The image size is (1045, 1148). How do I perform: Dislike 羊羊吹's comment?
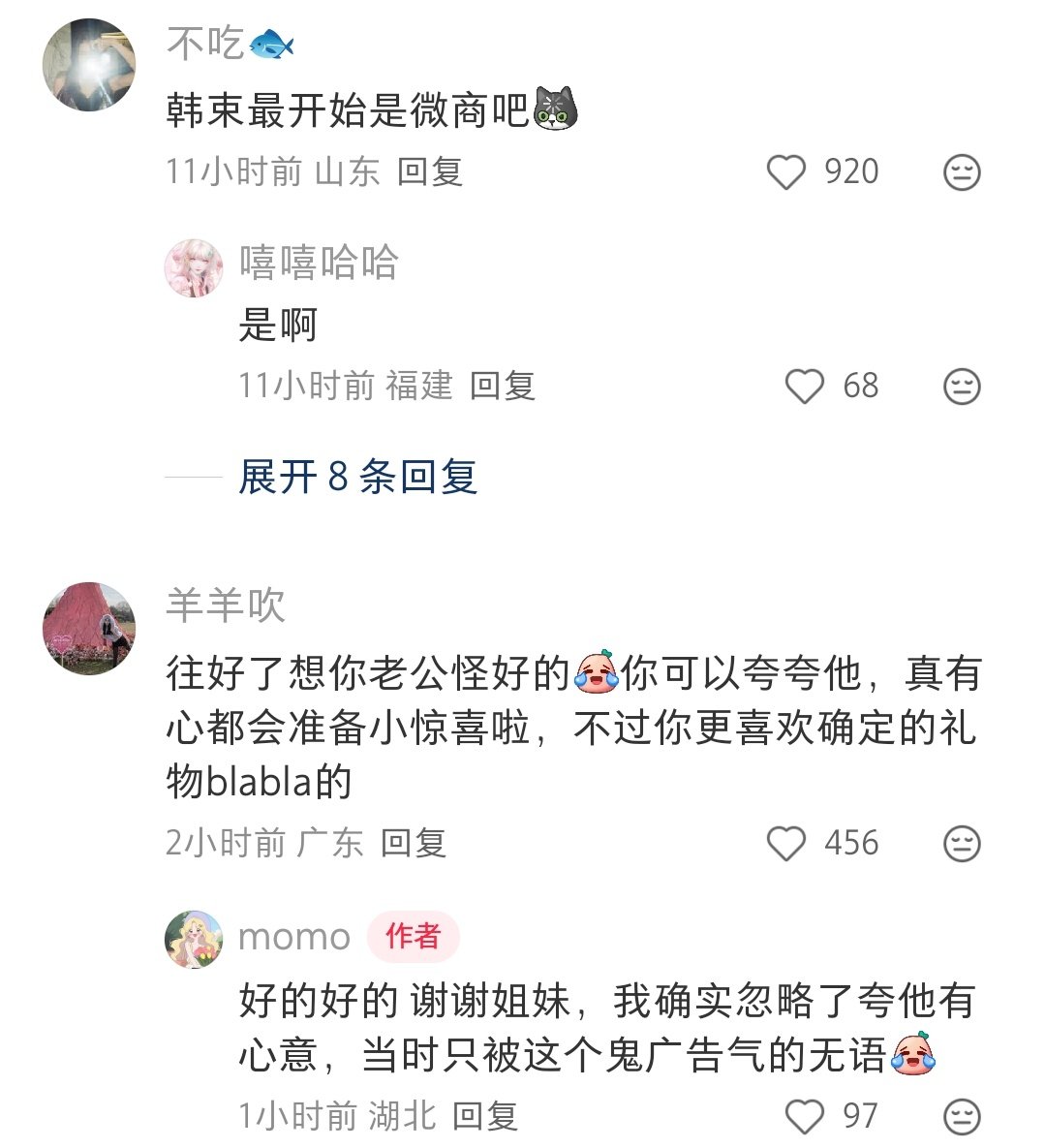pyautogui.click(x=961, y=844)
